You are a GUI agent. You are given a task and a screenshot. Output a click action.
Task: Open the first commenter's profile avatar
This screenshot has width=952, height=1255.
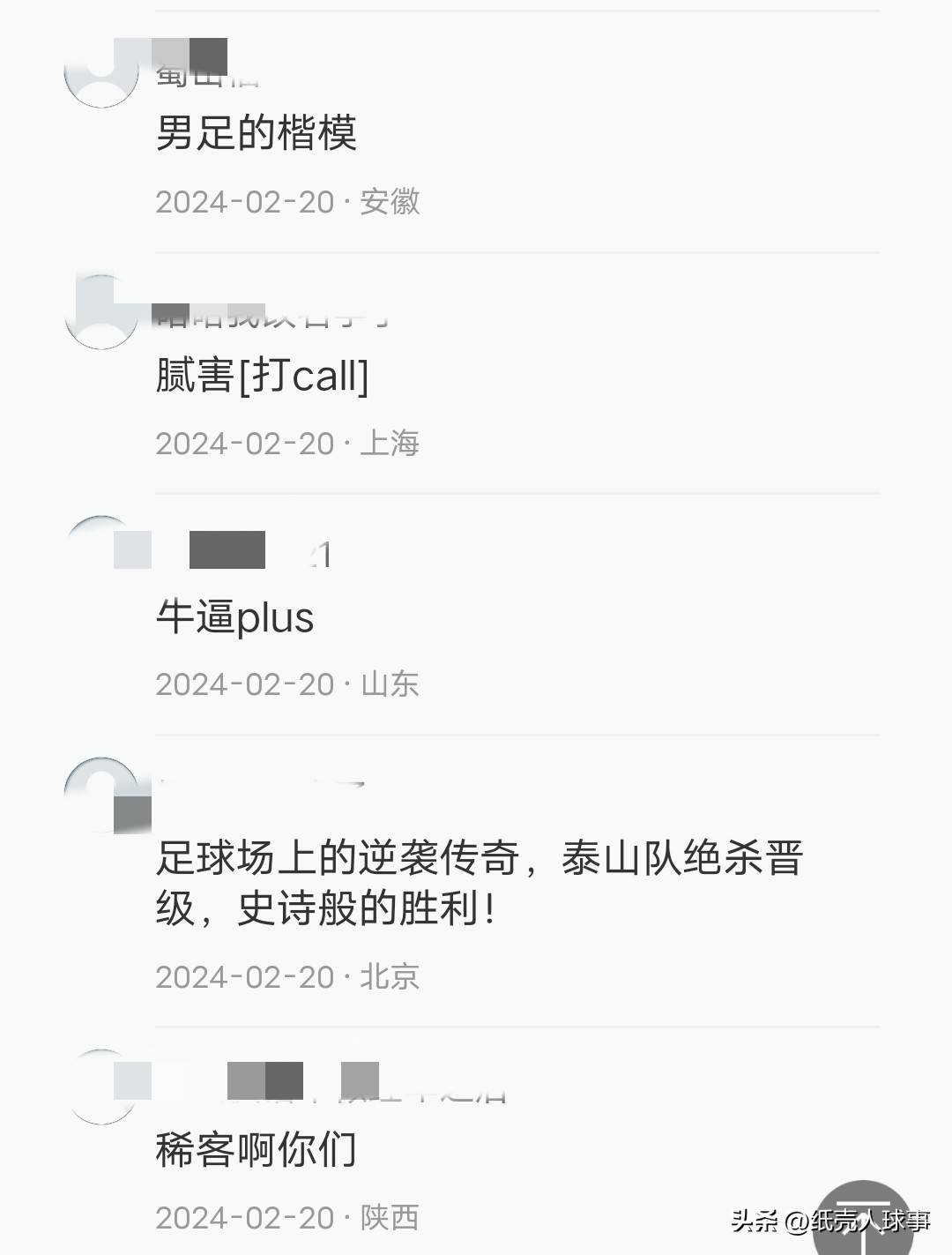point(101,71)
